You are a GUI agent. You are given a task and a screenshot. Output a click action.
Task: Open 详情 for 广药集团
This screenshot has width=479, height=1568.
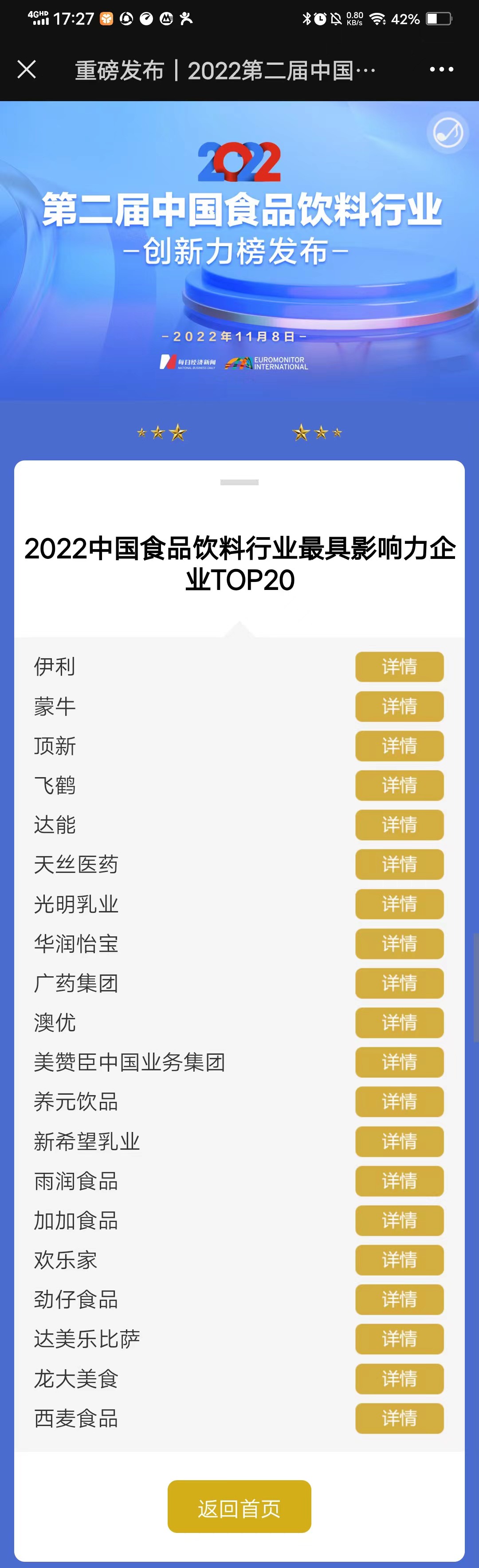[399, 983]
